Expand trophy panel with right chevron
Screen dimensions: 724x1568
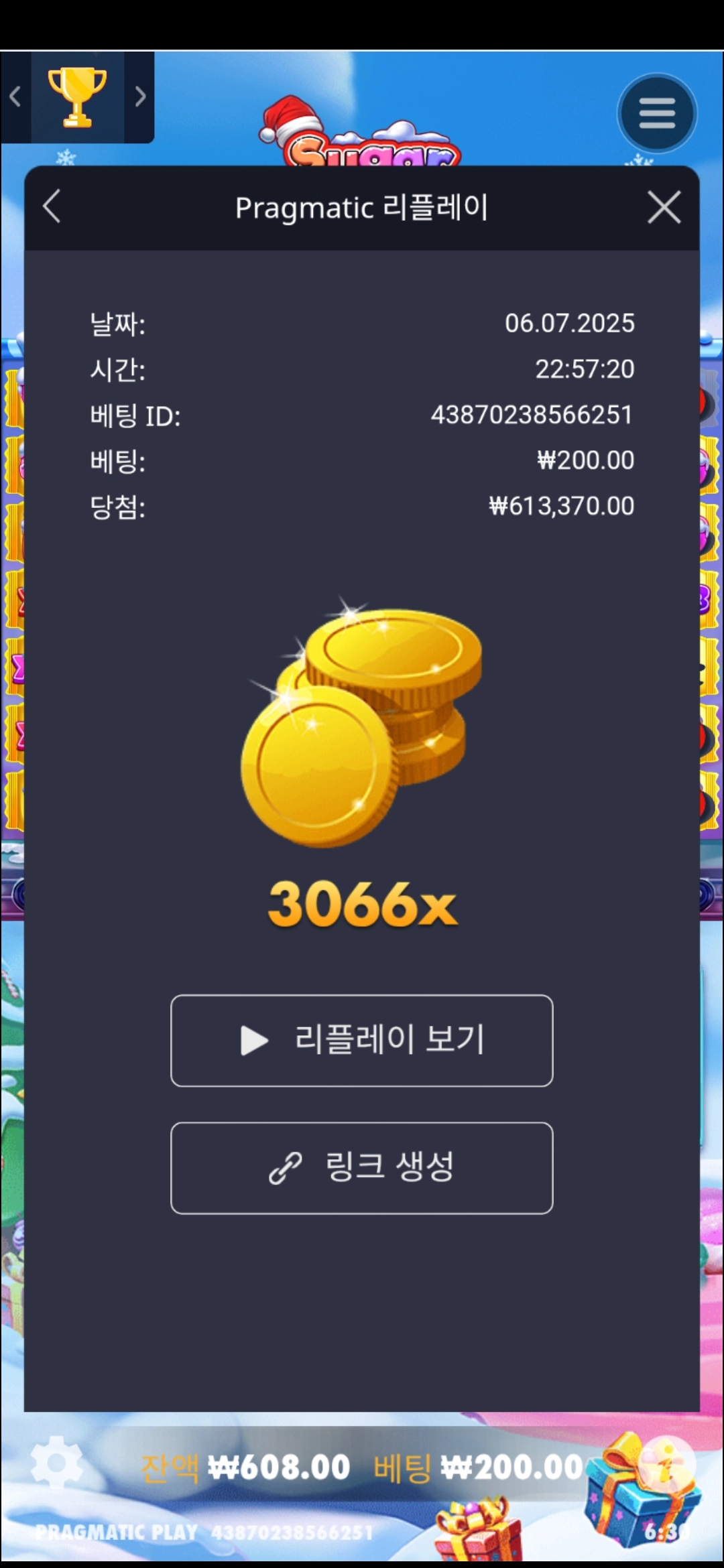click(x=140, y=96)
